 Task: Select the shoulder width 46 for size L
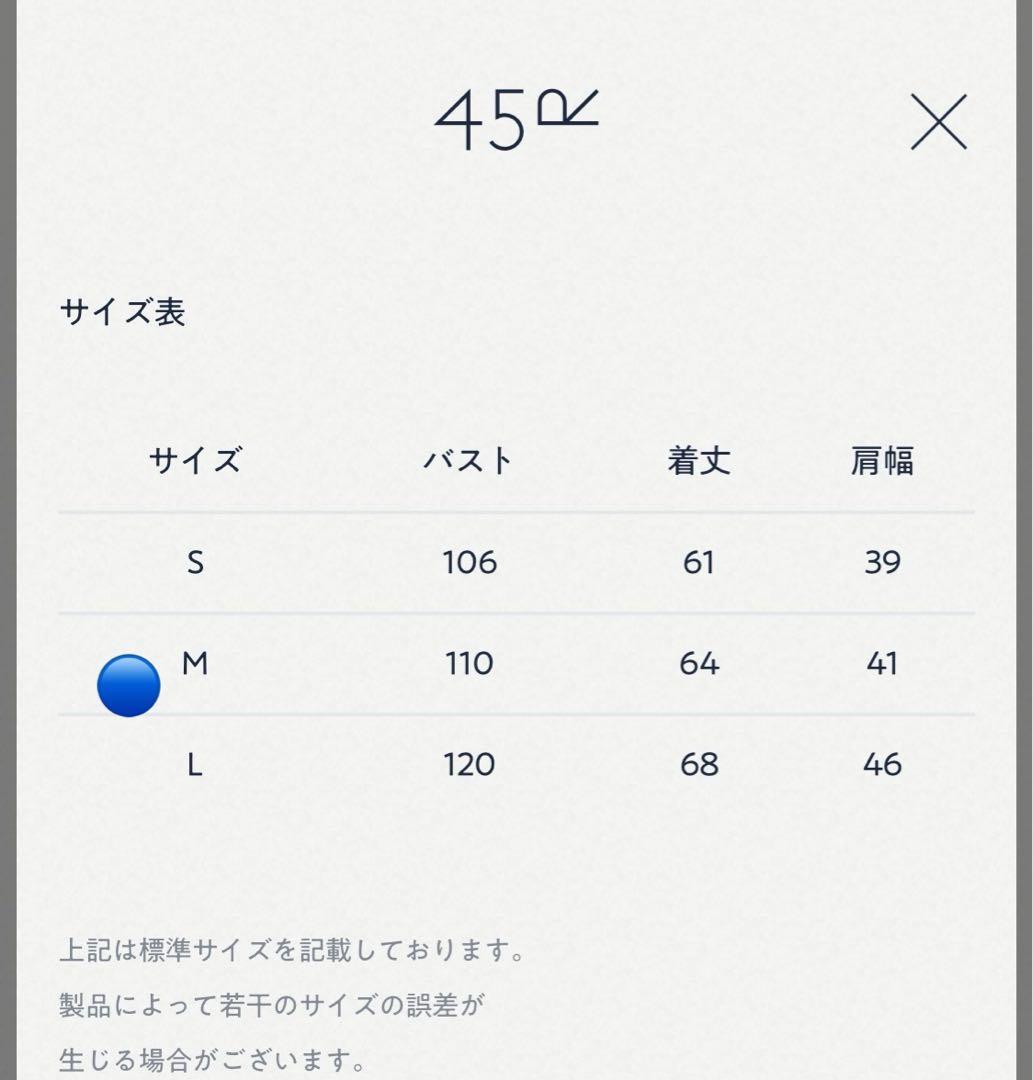tap(882, 764)
